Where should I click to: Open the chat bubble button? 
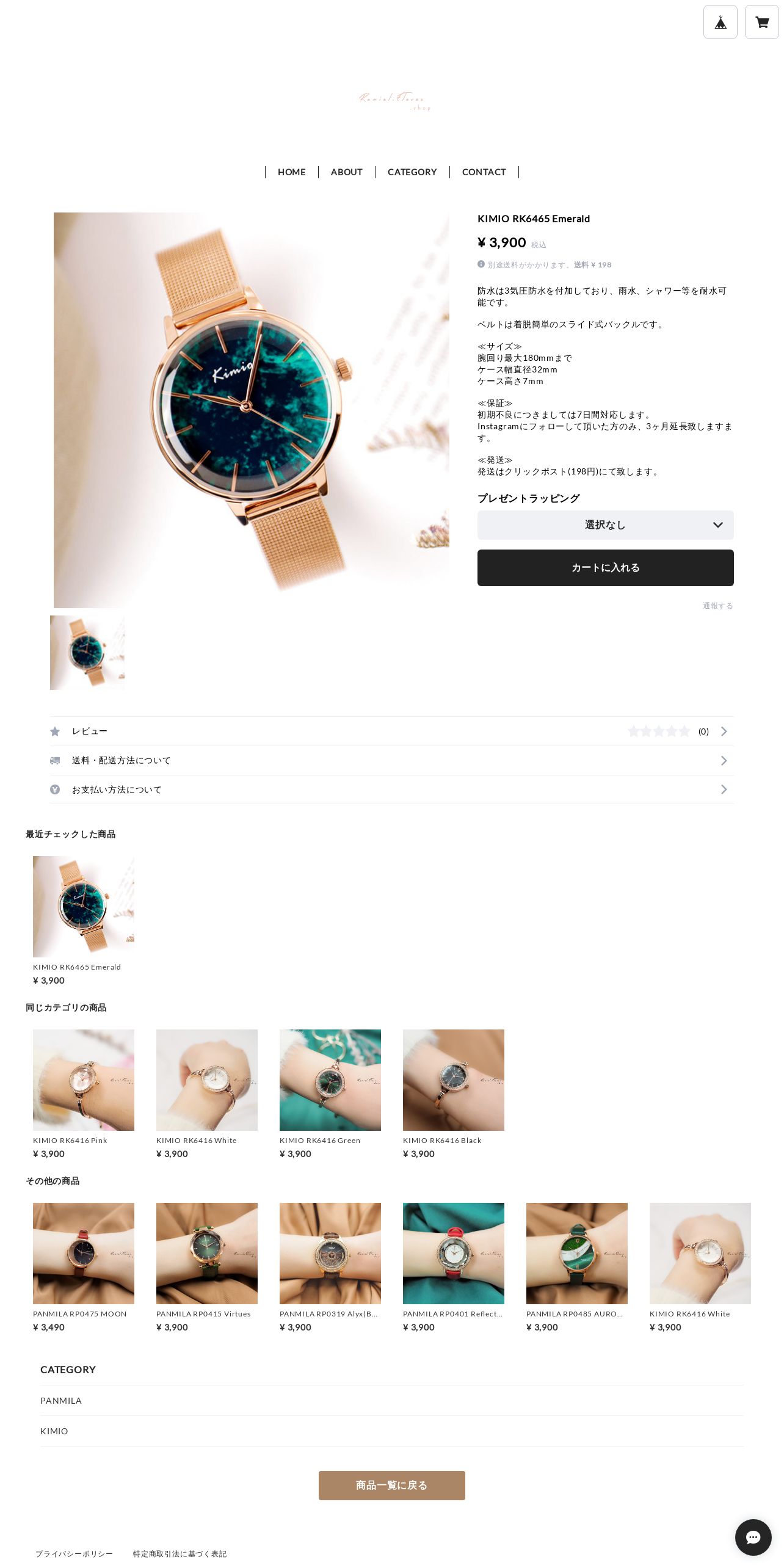pyautogui.click(x=753, y=1537)
